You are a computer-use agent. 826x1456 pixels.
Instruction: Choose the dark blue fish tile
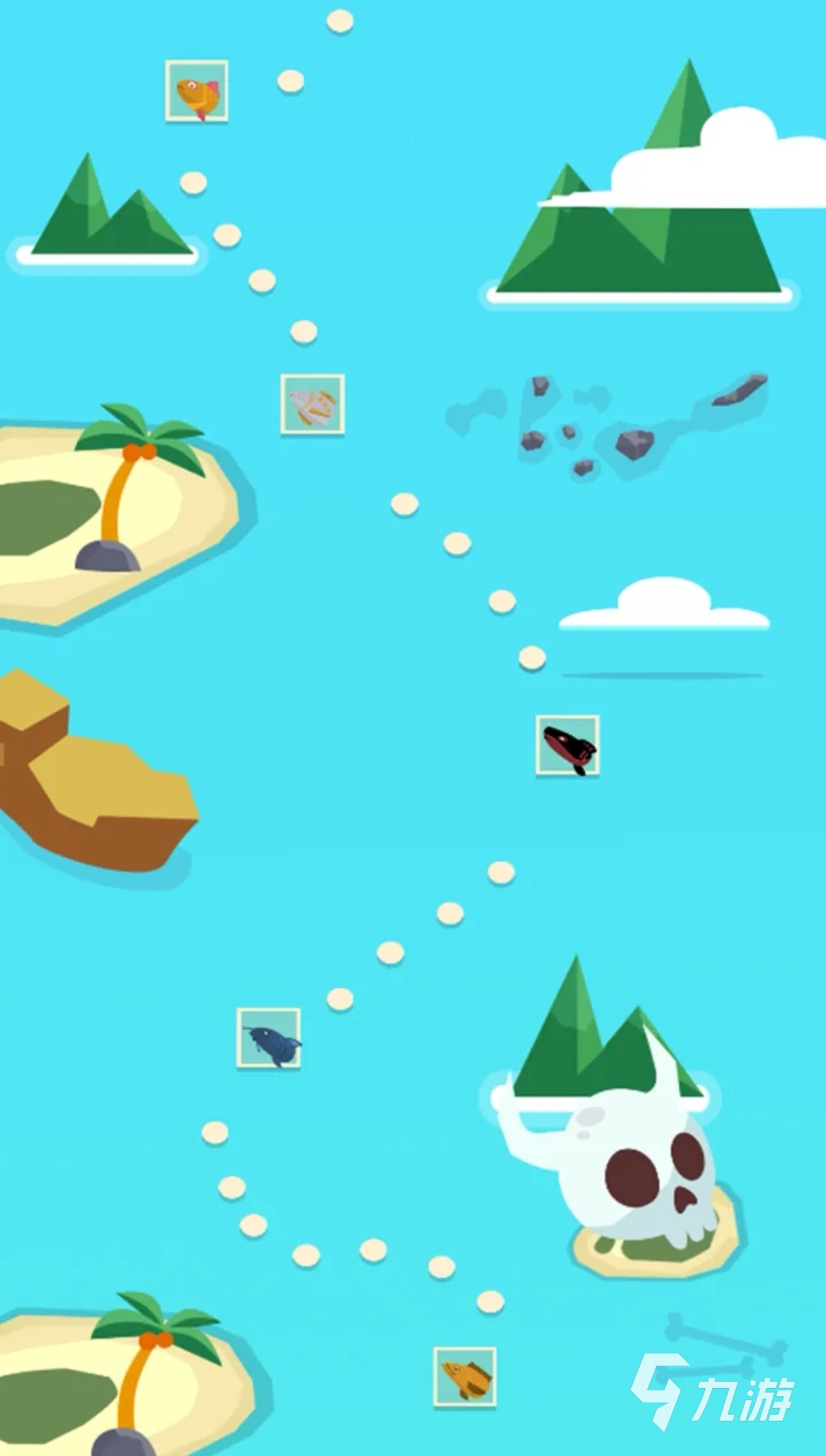[268, 1038]
